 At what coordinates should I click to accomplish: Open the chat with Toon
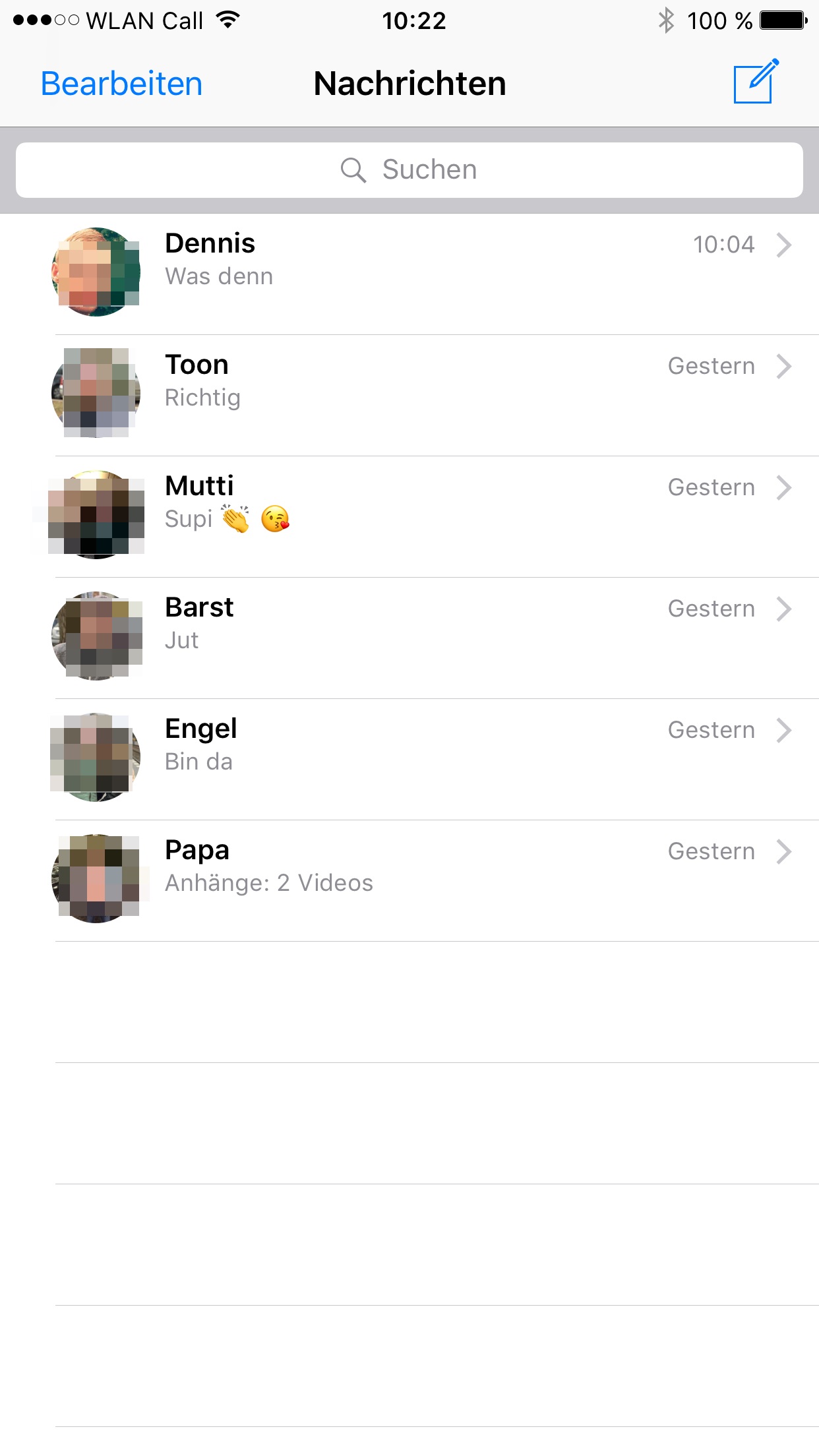[x=409, y=396]
